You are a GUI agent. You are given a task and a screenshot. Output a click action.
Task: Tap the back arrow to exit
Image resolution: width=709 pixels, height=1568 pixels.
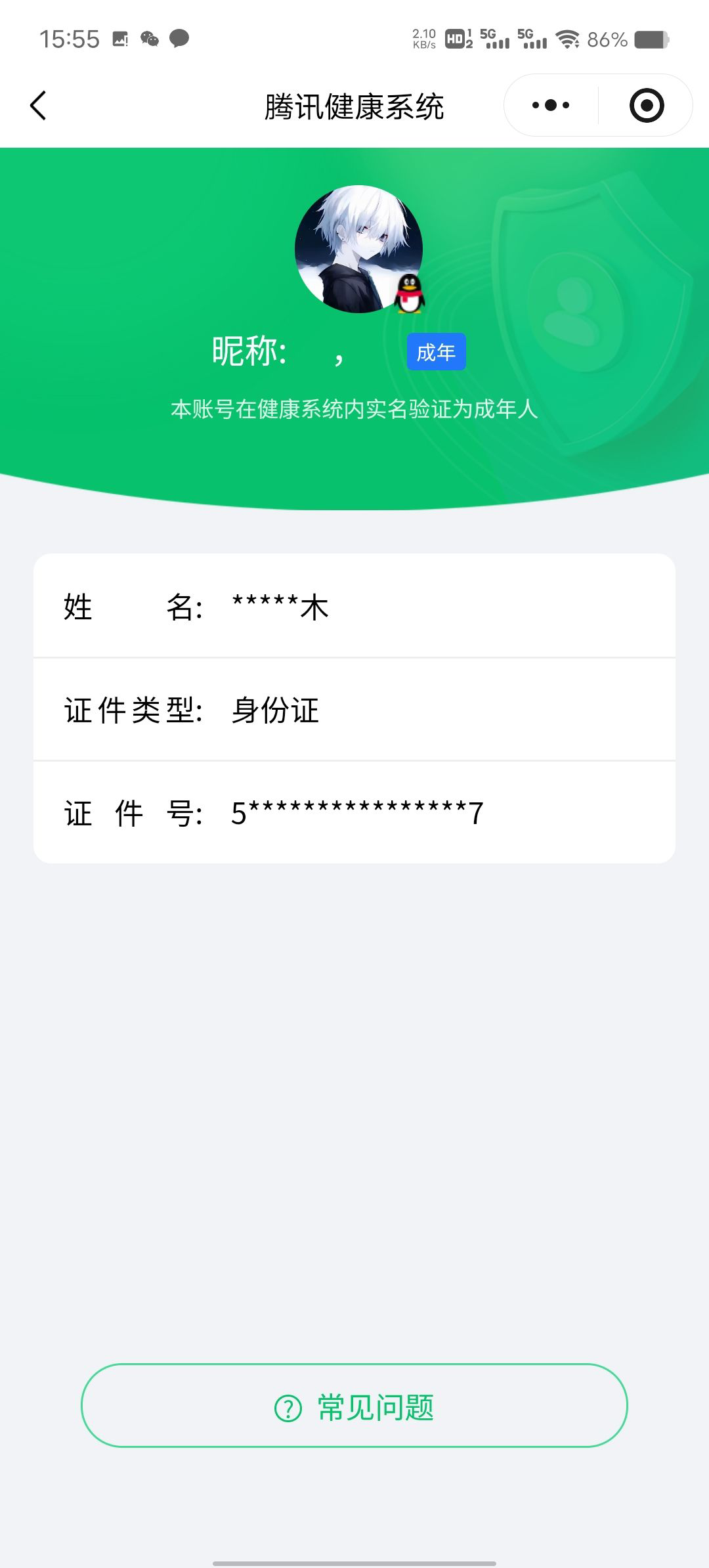point(37,105)
